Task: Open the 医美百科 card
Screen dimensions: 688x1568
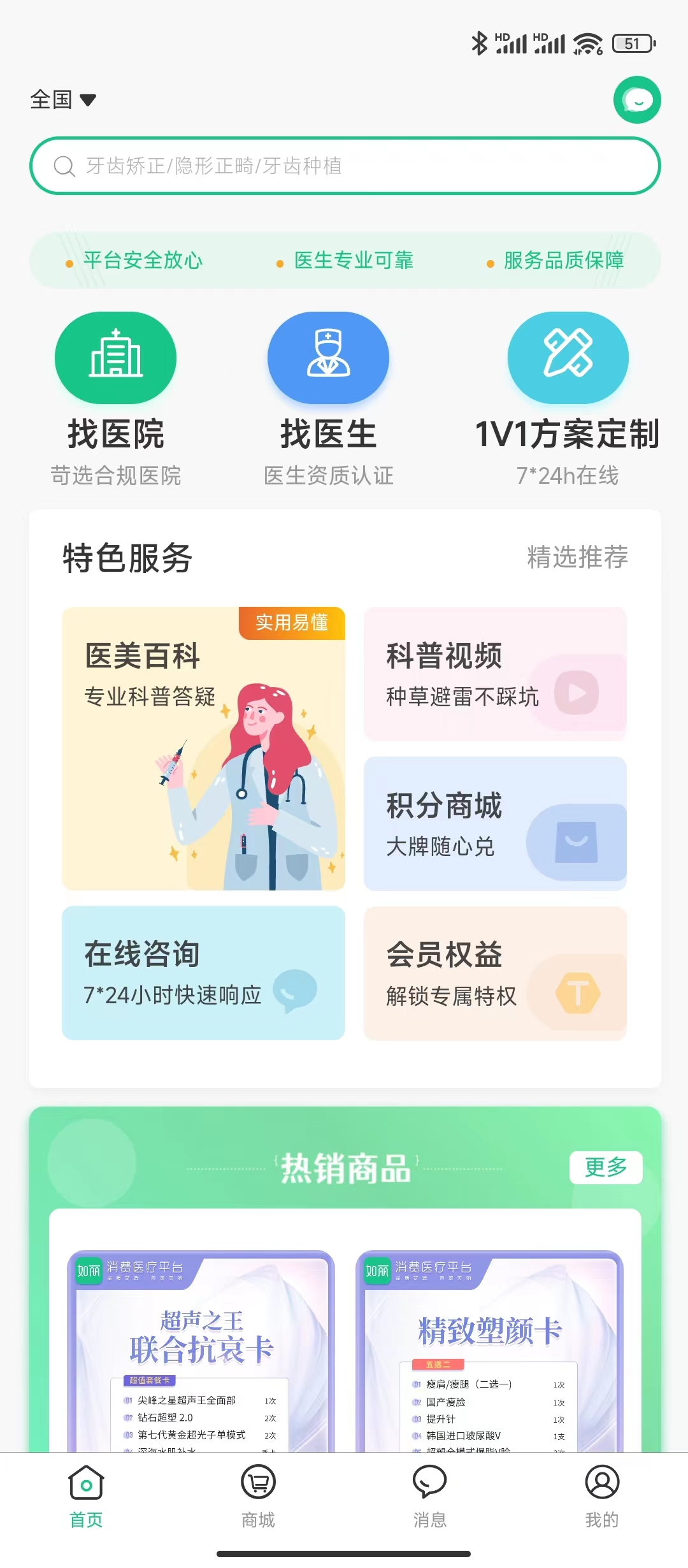Action: (x=203, y=748)
